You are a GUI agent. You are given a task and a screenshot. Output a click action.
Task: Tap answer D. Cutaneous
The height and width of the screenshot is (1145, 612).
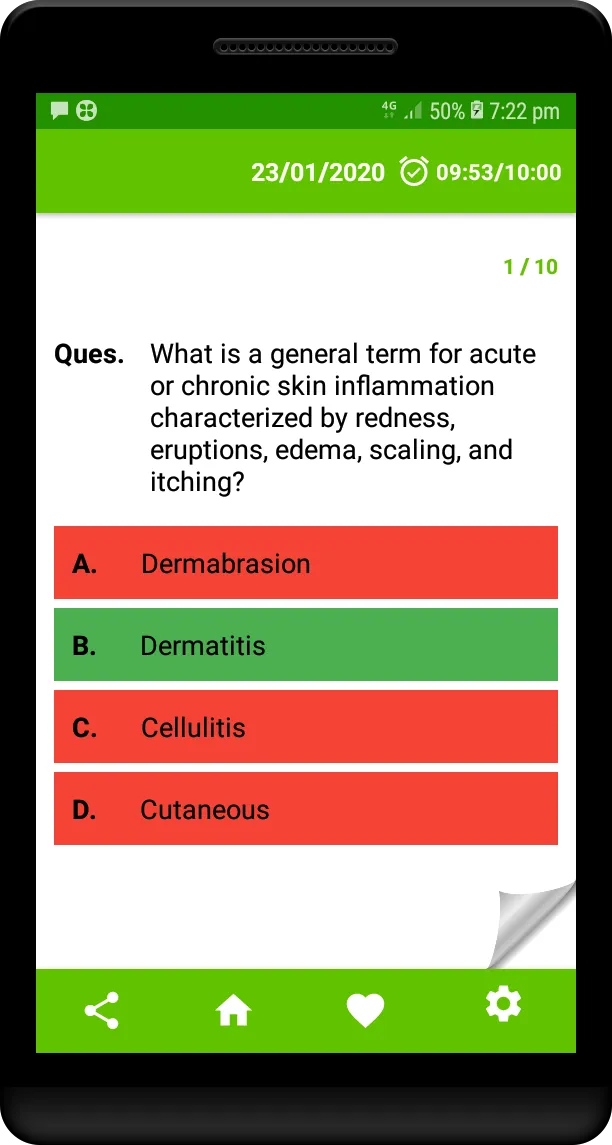pos(305,808)
